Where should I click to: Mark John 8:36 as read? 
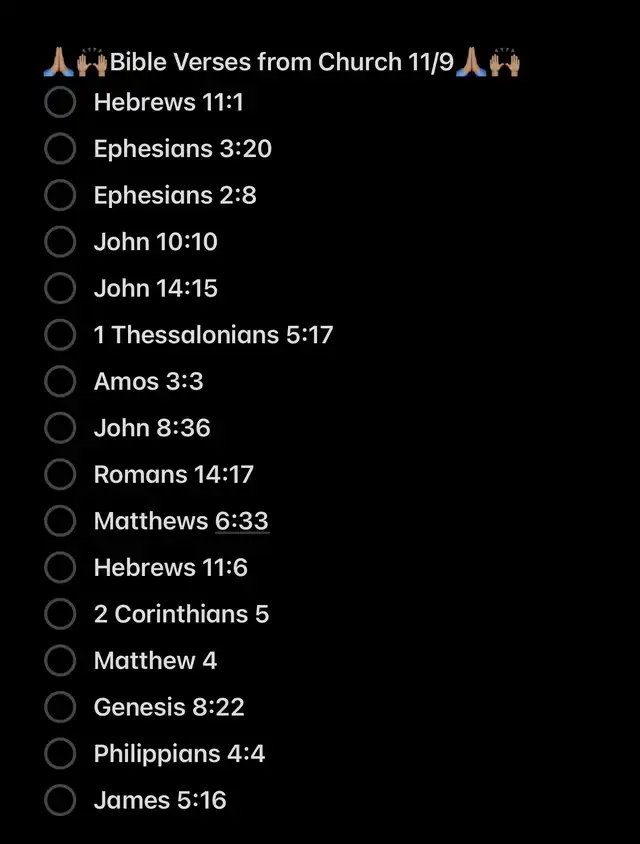coord(60,428)
